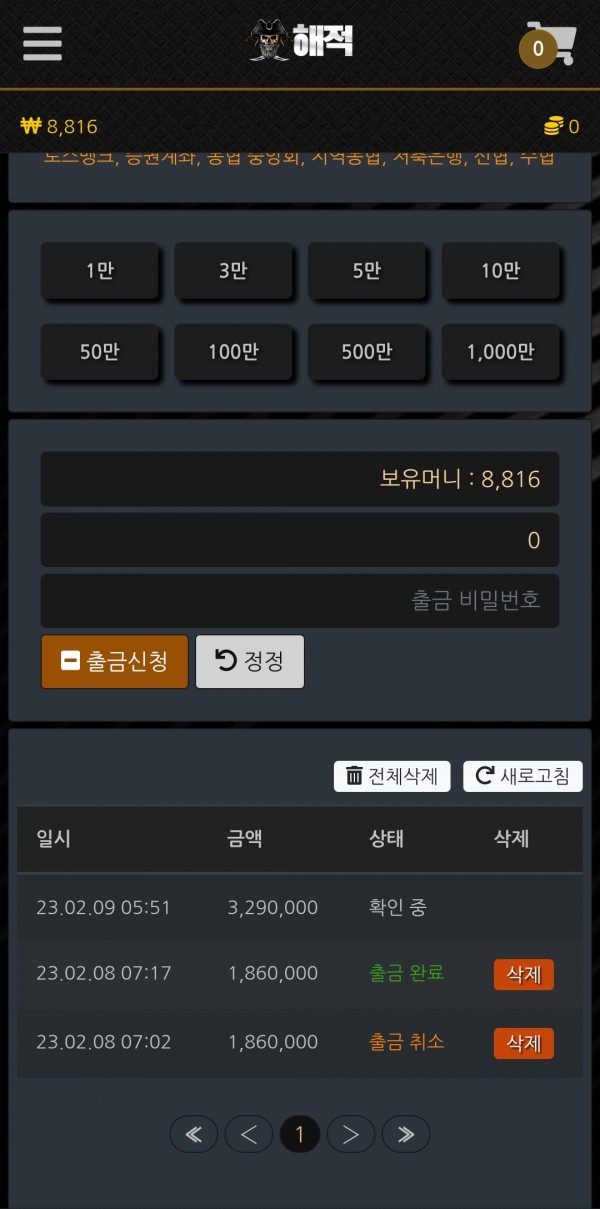Pick the 50만 amount button
This screenshot has width=600, height=1209.
(99, 352)
